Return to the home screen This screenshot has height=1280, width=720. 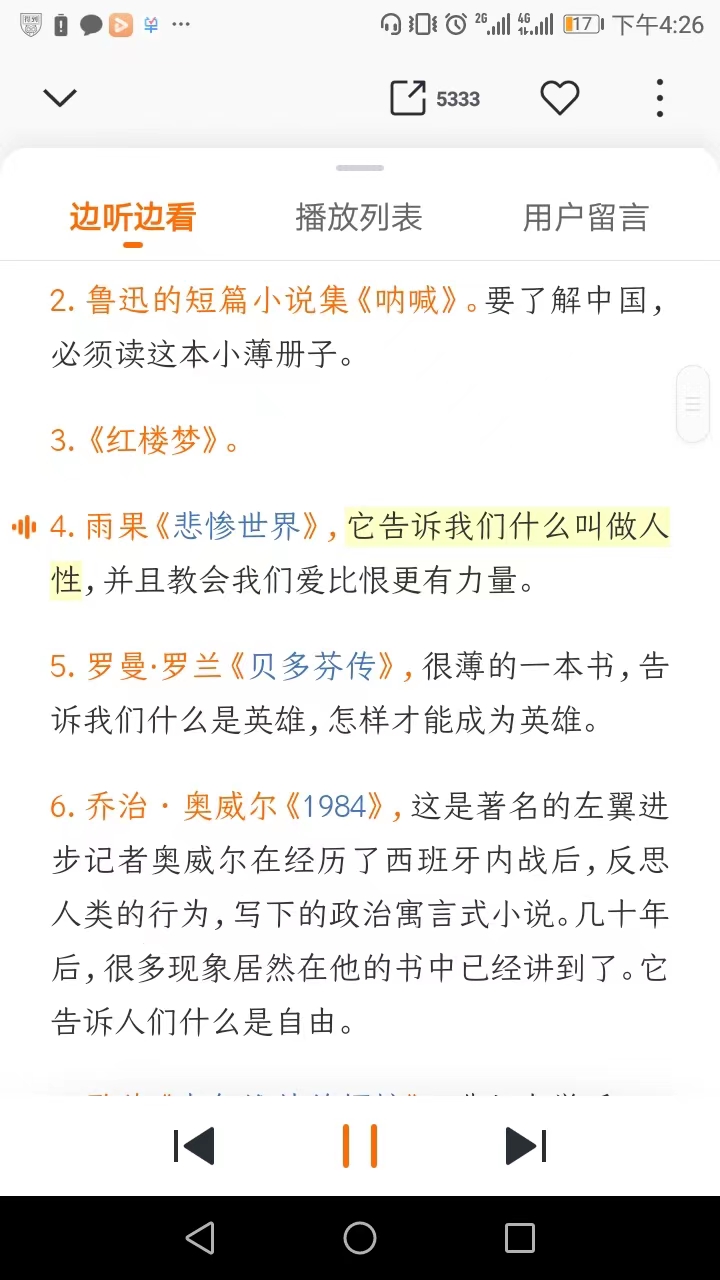click(x=360, y=1238)
